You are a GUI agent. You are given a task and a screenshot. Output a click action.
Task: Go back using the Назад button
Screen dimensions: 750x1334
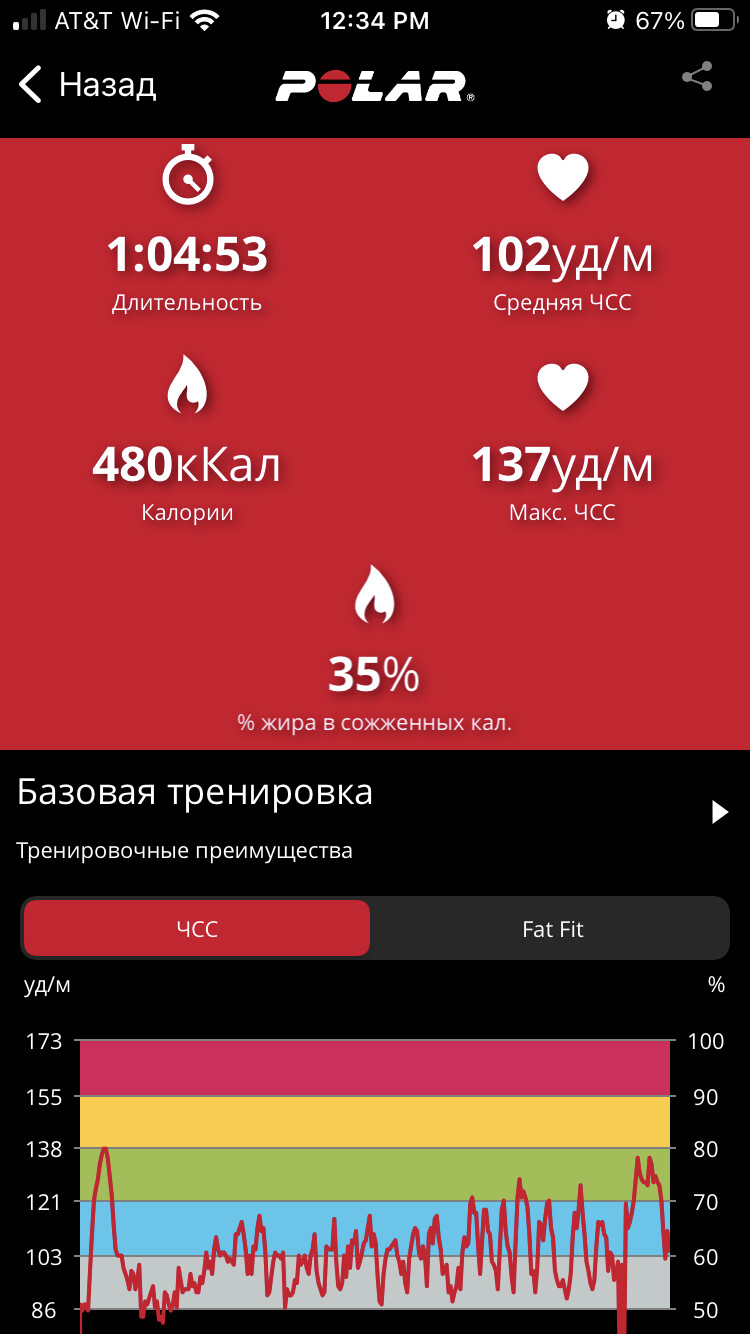point(87,85)
